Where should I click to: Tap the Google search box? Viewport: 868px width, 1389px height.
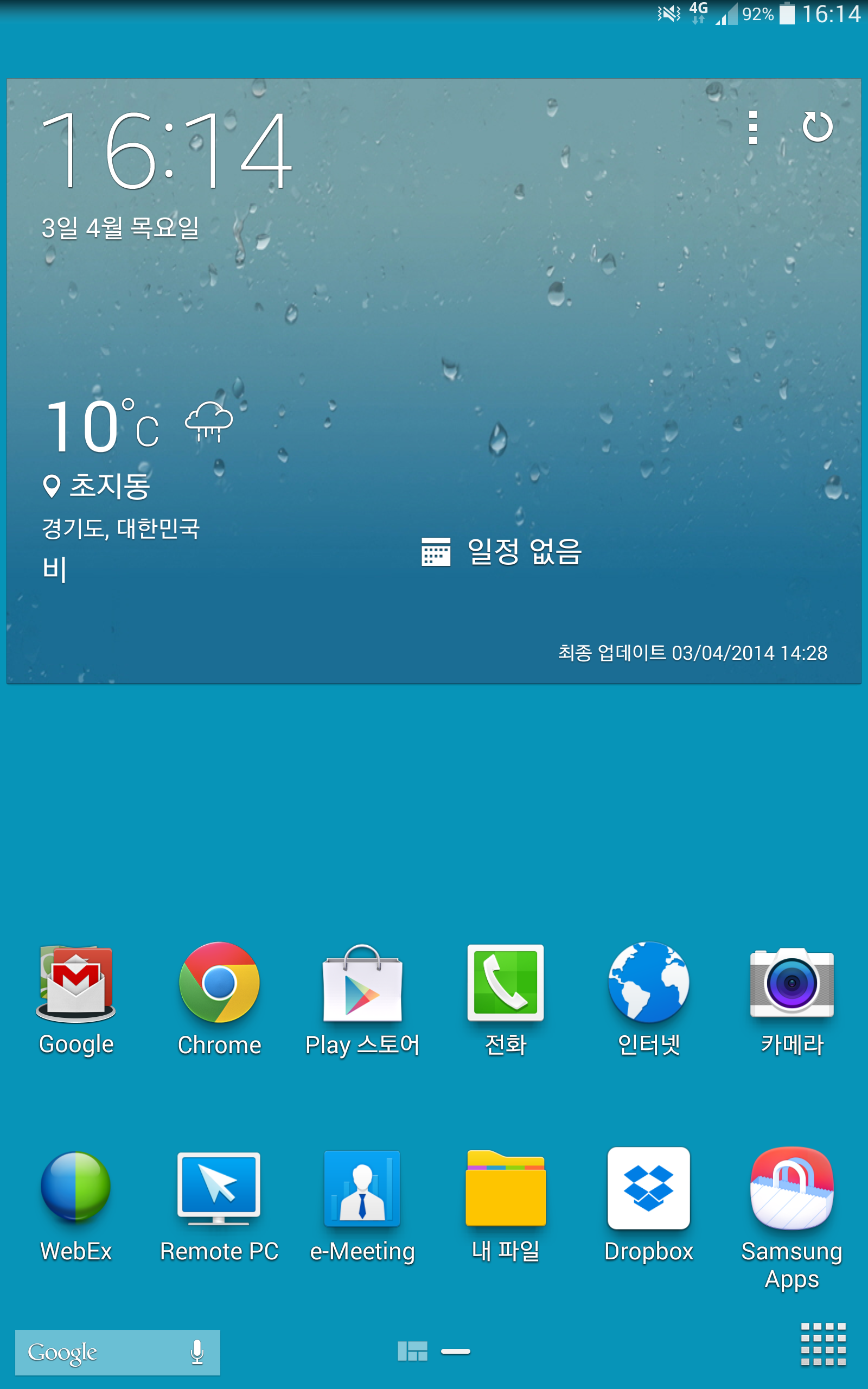pyautogui.click(x=98, y=1352)
